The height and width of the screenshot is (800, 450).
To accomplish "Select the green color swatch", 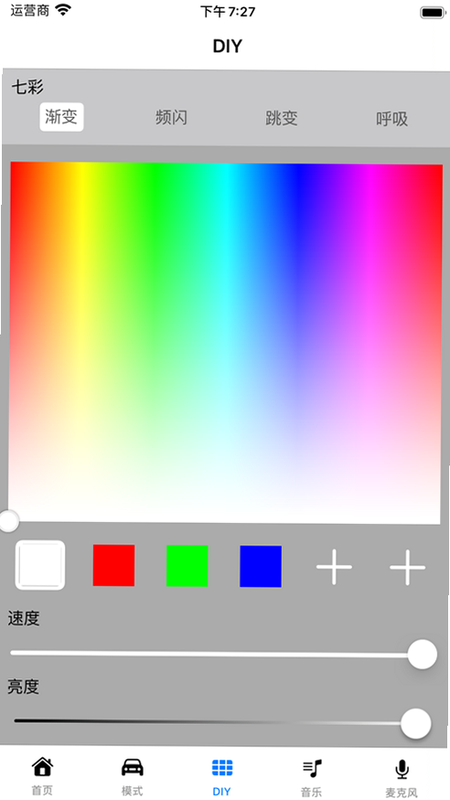I will [187, 566].
